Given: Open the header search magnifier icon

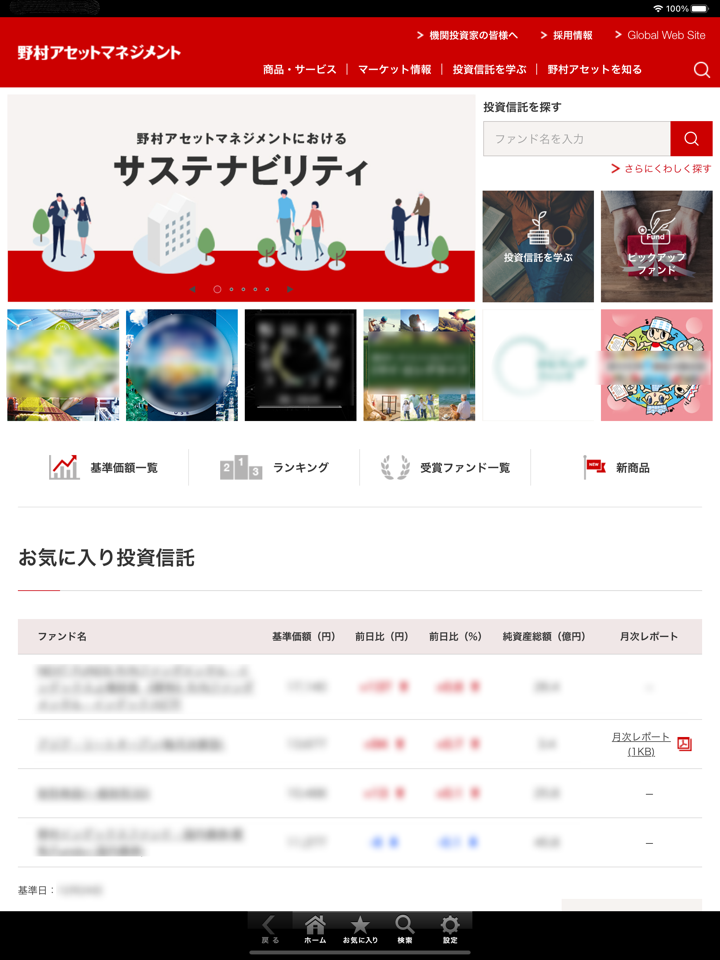Looking at the screenshot, I should [x=701, y=70].
